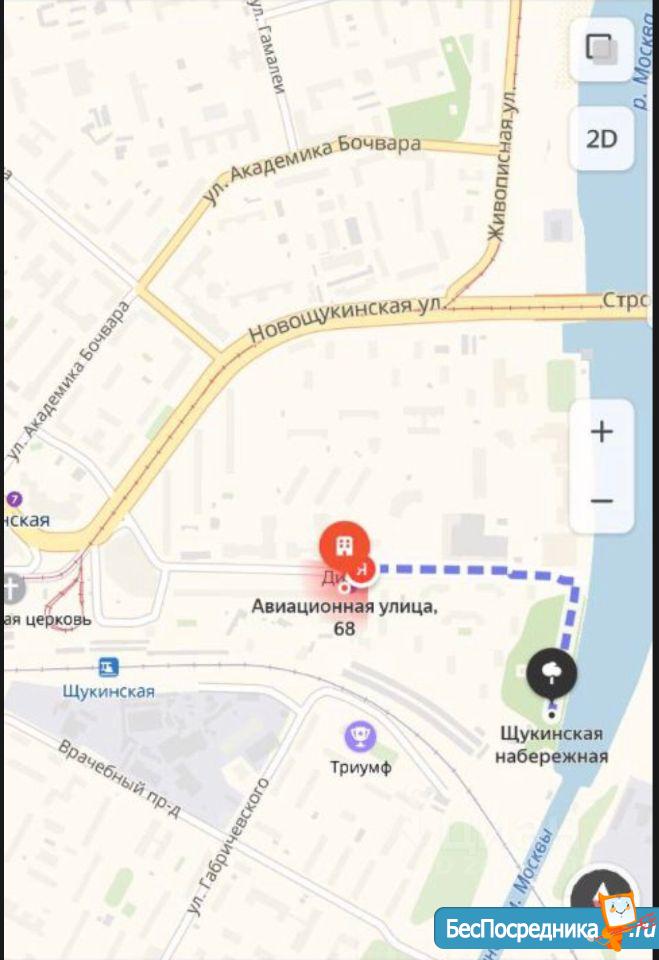The width and height of the screenshot is (659, 960).
Task: Zoom in with the plus button
Action: 601,432
